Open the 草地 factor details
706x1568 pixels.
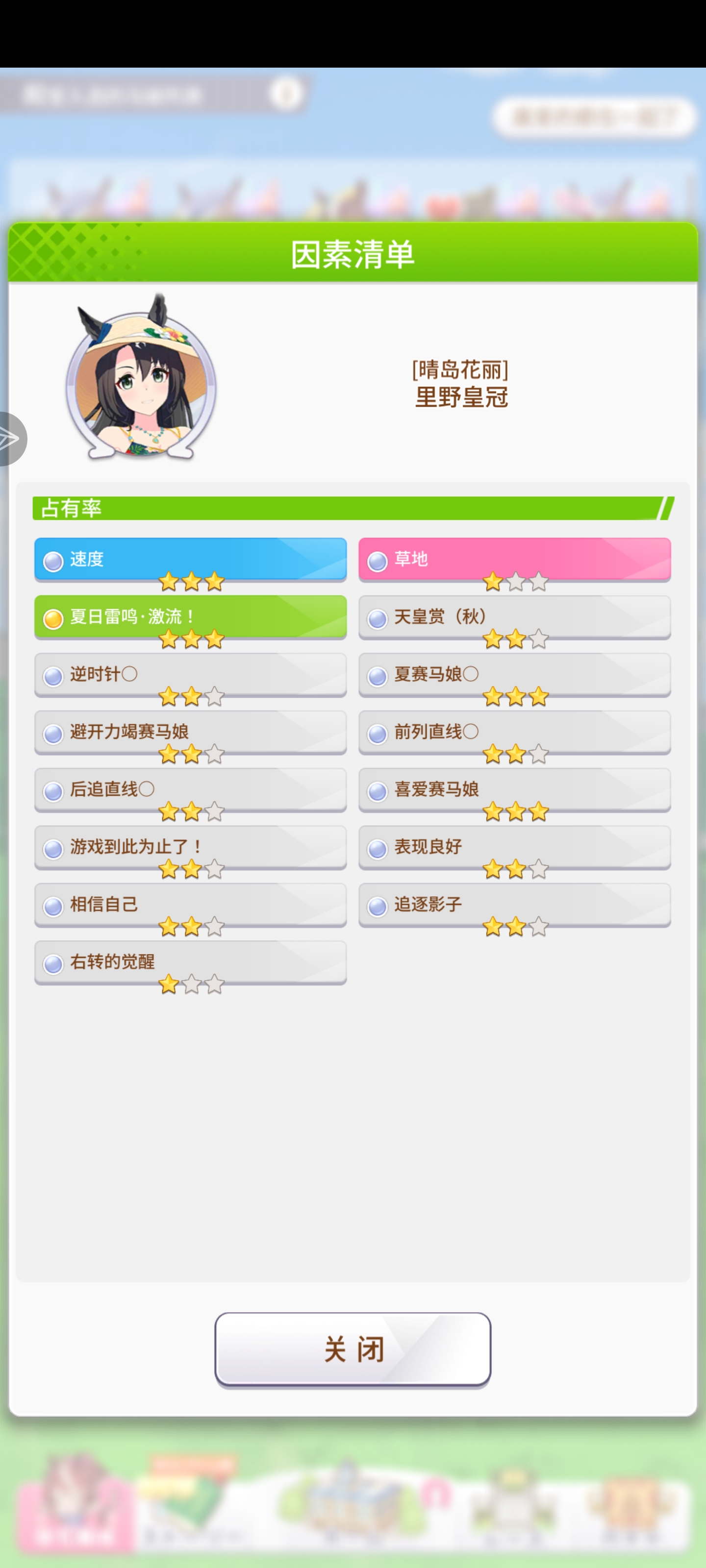(x=514, y=559)
